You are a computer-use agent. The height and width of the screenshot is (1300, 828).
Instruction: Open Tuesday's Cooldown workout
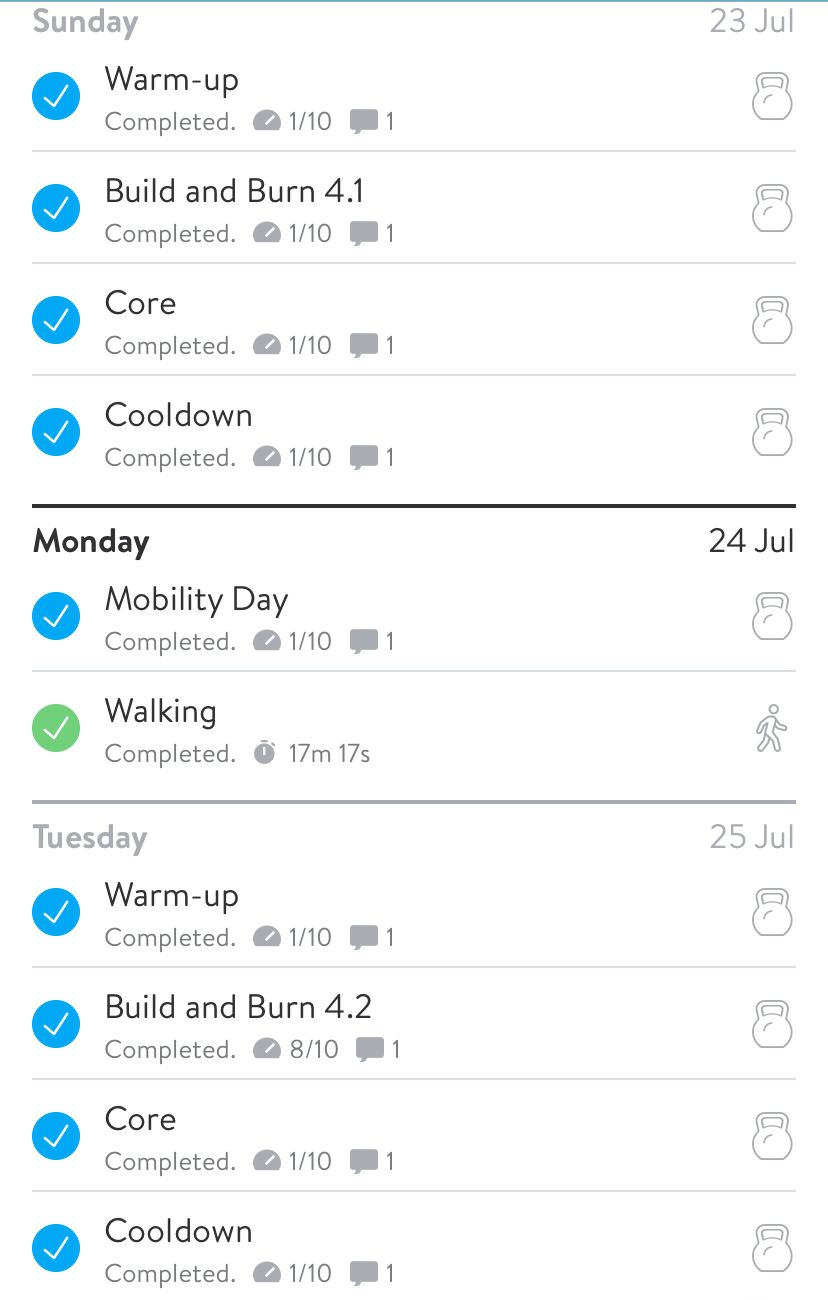click(x=178, y=1231)
